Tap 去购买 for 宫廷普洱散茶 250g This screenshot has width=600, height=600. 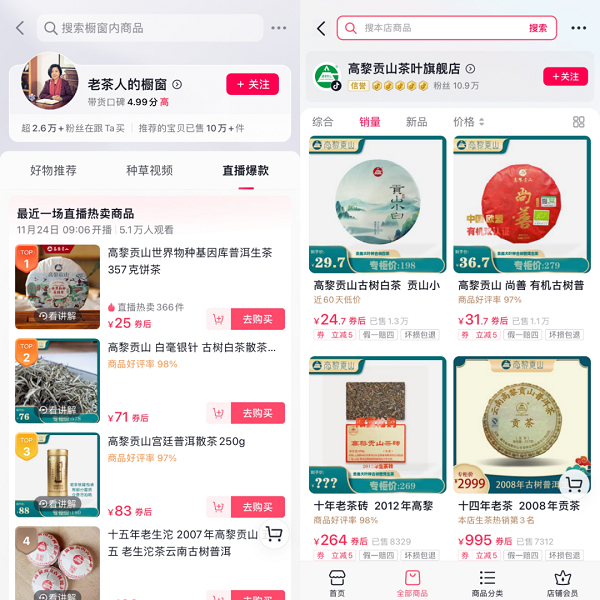click(258, 507)
